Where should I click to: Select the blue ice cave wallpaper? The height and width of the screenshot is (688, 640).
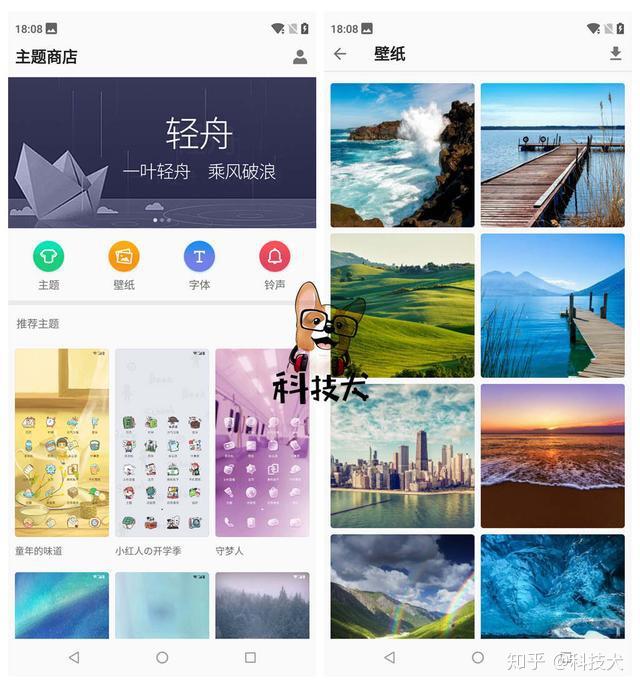(x=552, y=586)
